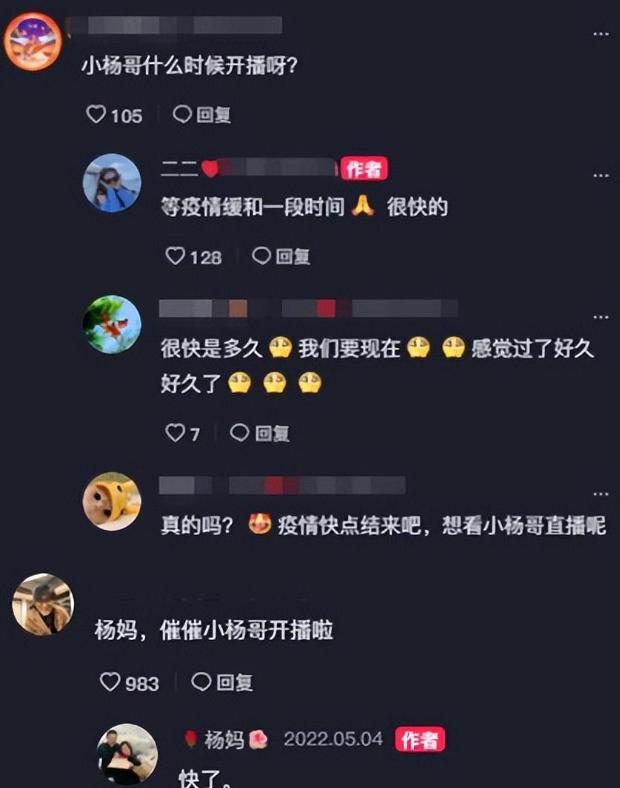Open 杨妈's profile avatar

tap(127, 754)
